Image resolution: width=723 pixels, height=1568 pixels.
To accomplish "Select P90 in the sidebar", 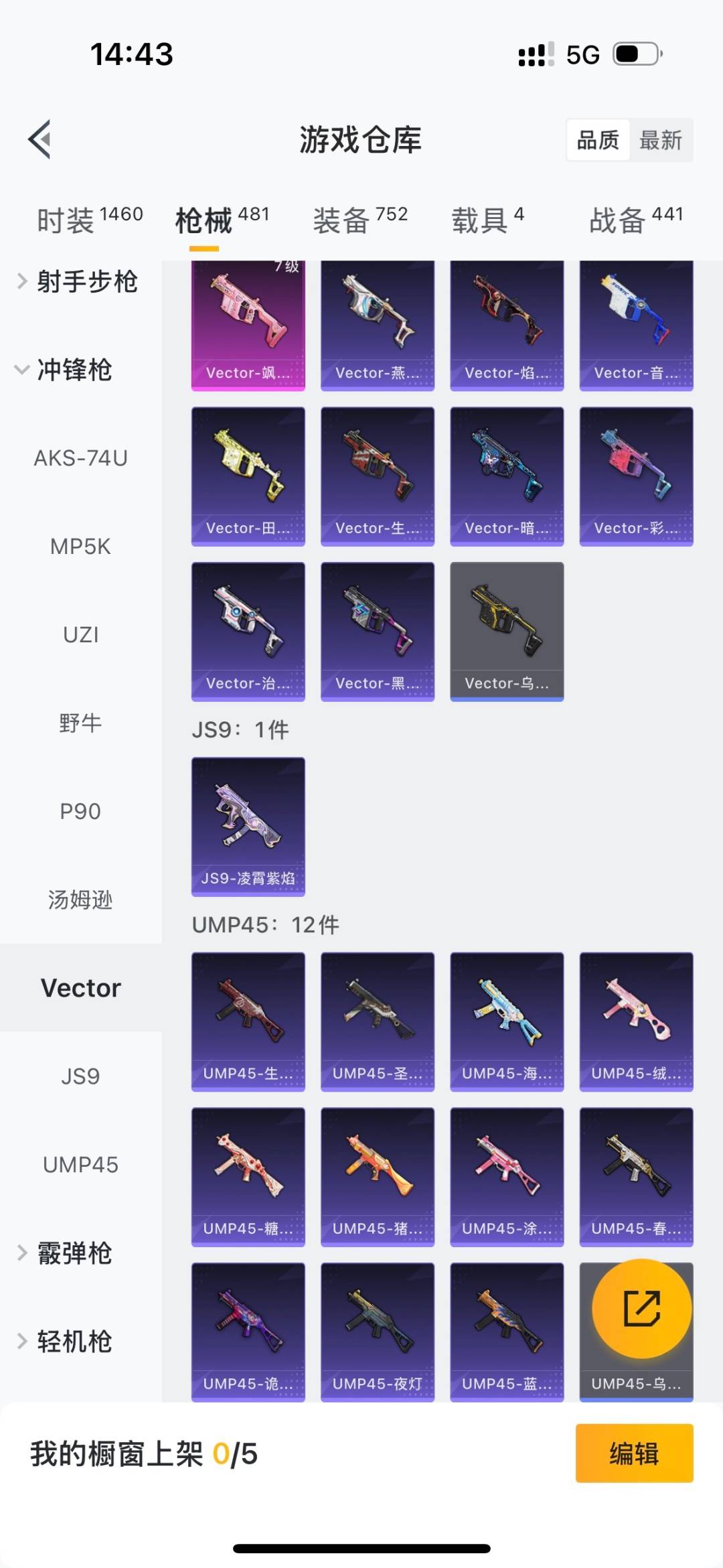I will point(80,811).
